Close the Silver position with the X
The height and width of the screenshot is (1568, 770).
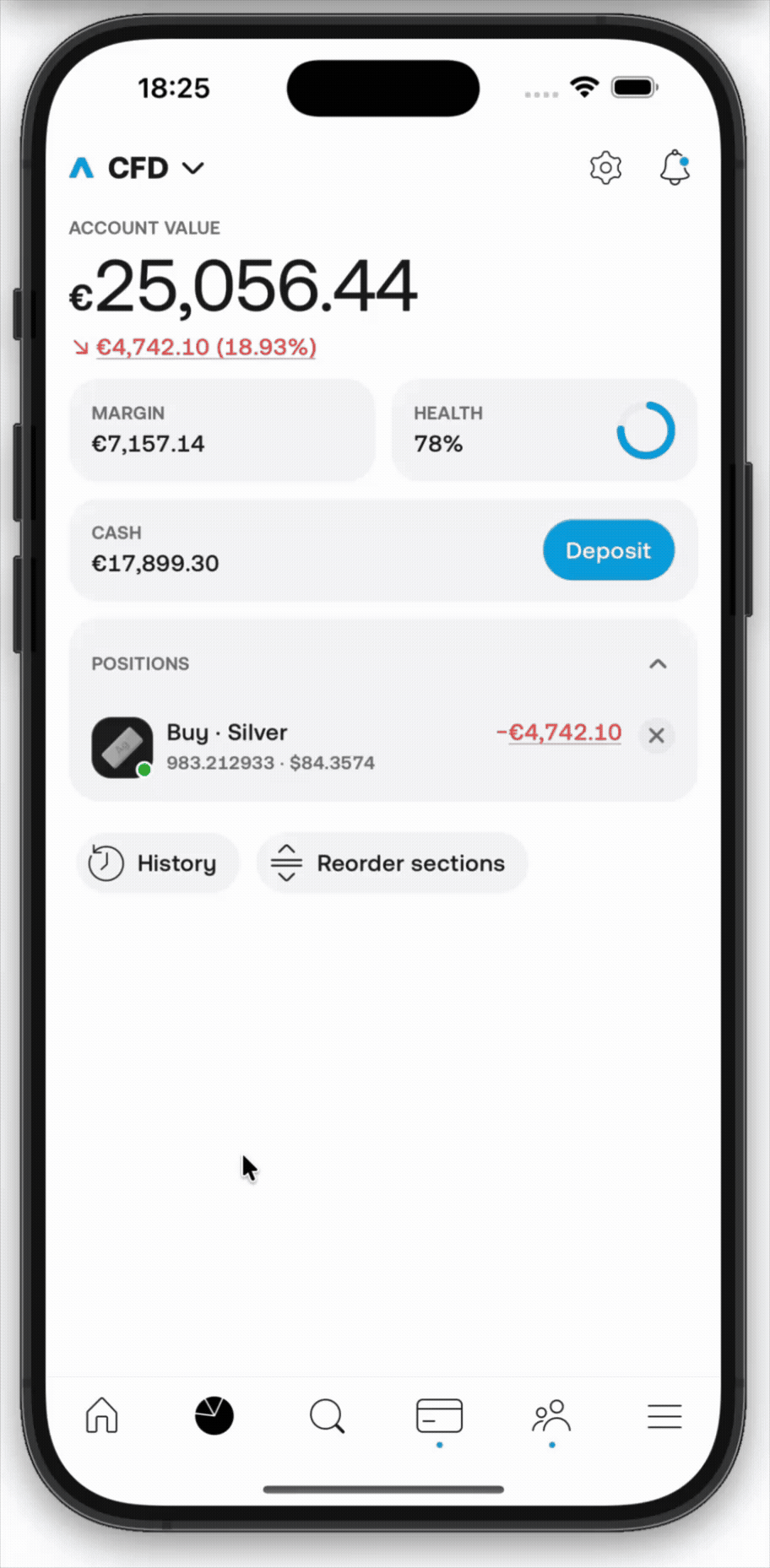[x=656, y=735]
